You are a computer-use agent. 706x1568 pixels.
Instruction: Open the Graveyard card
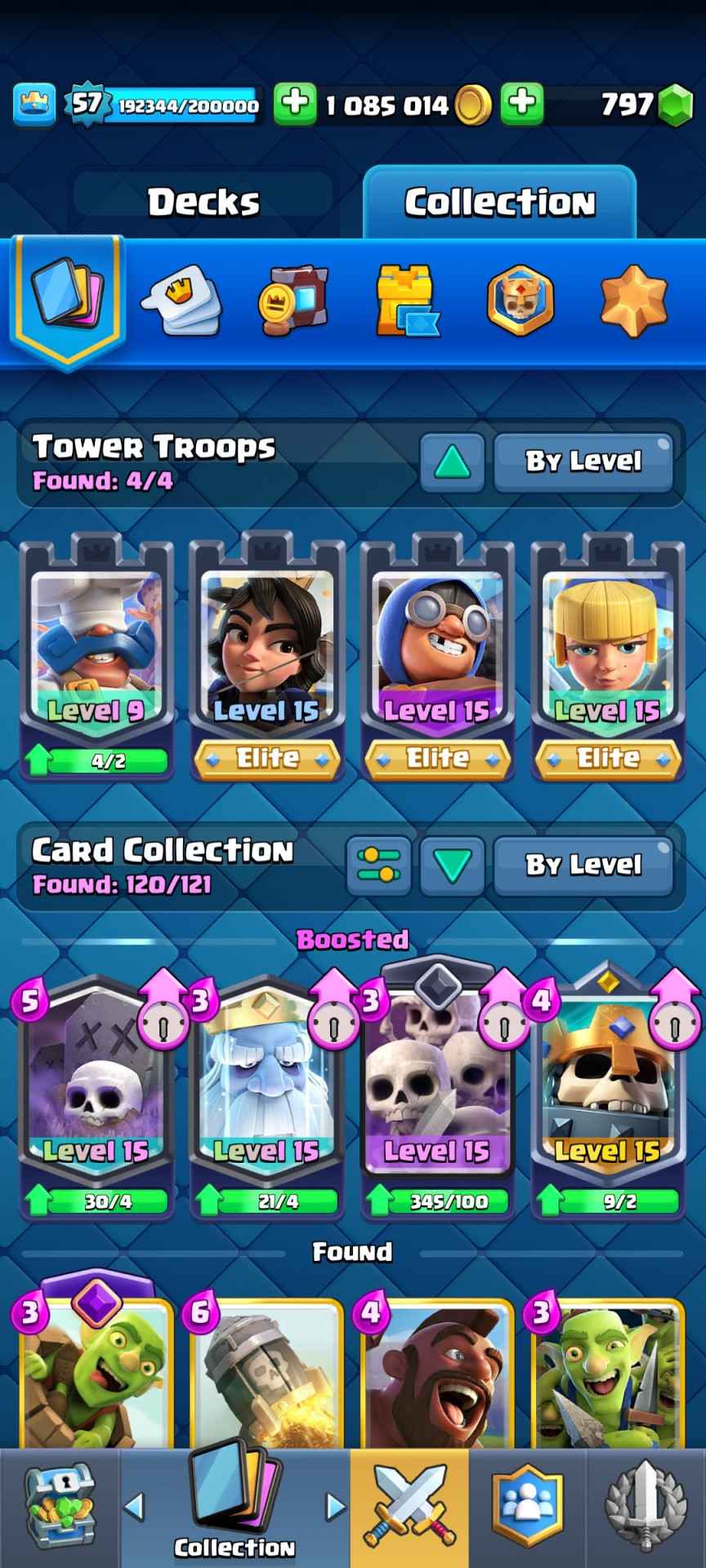96,1086
